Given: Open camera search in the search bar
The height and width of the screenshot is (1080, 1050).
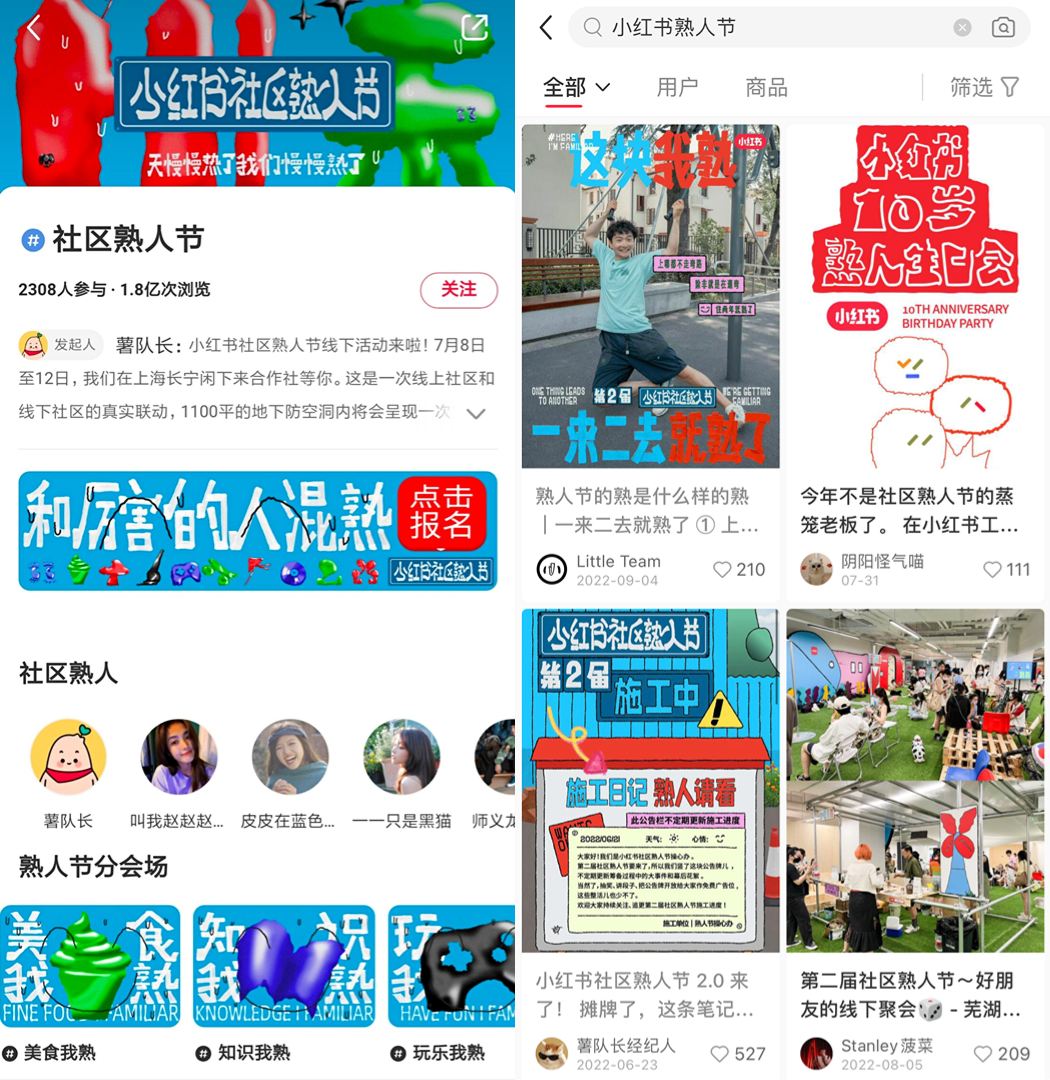Looking at the screenshot, I should coord(1003,28).
